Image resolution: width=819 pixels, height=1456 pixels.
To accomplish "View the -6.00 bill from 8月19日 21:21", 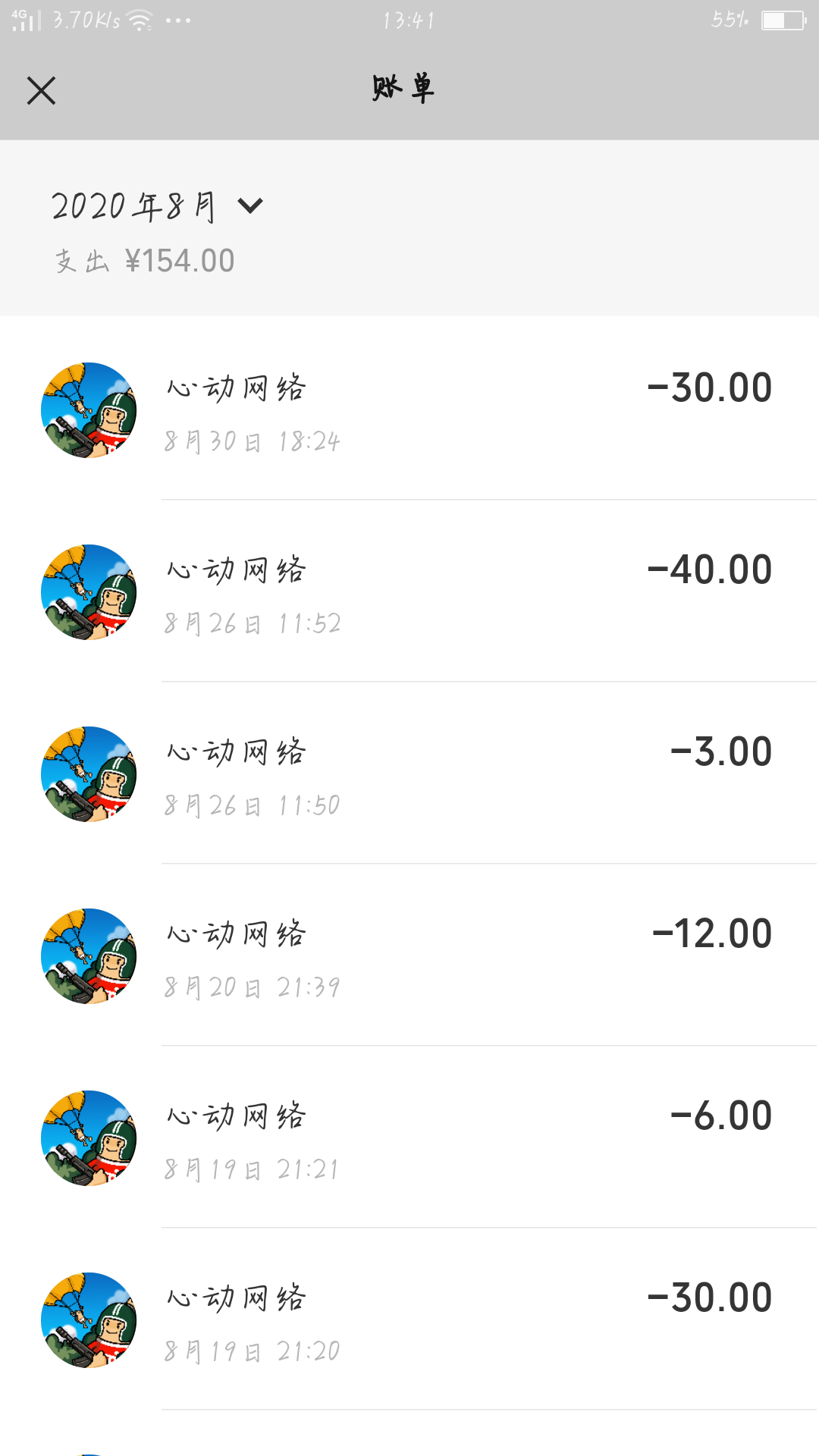I will [409, 1137].
